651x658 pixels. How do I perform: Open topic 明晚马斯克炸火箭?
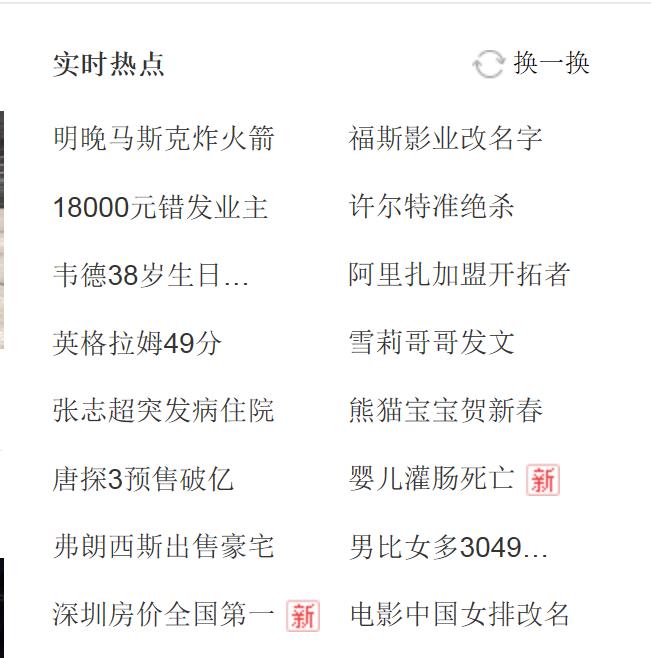pyautogui.click(x=163, y=139)
